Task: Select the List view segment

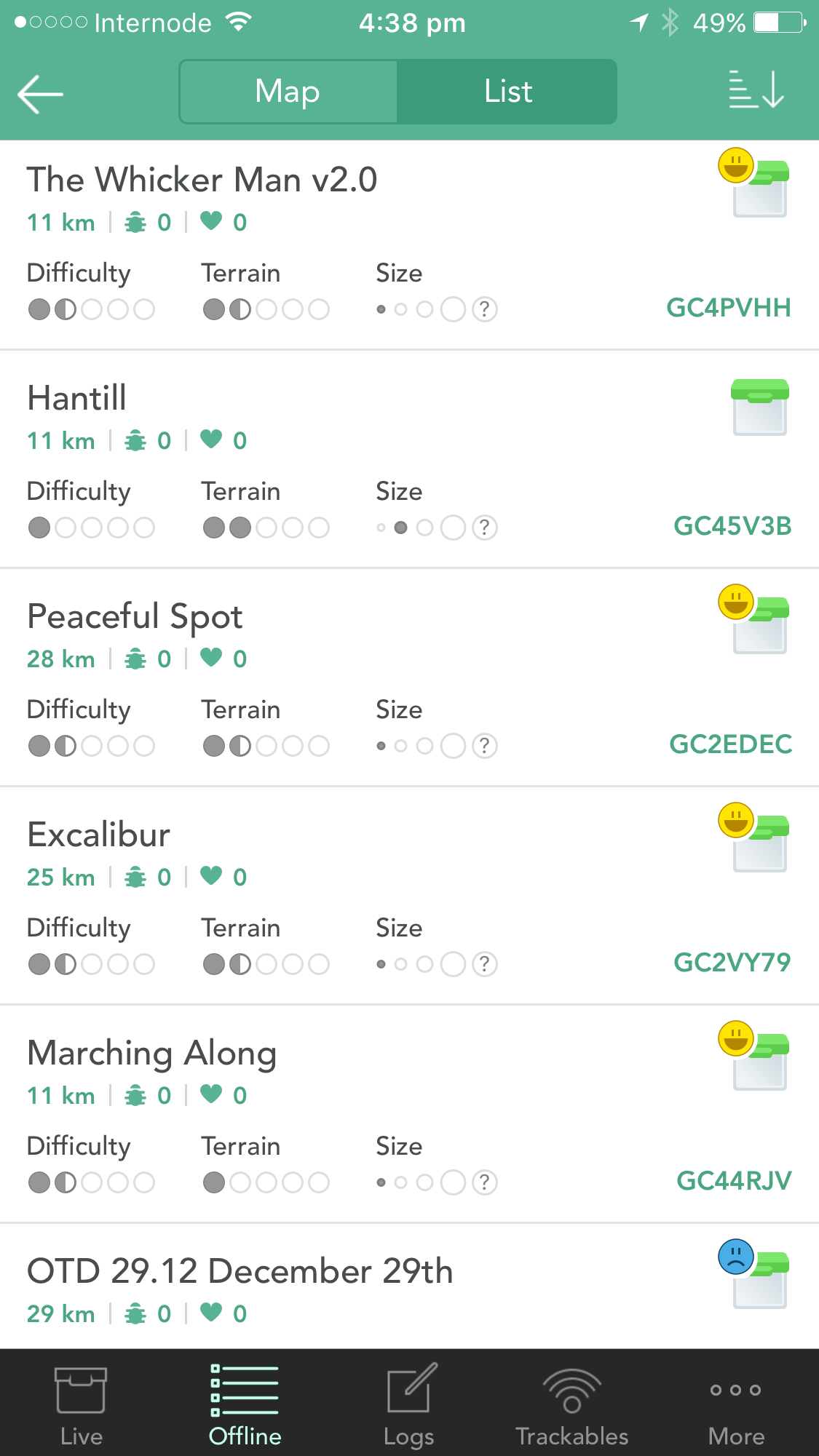Action: [x=507, y=92]
